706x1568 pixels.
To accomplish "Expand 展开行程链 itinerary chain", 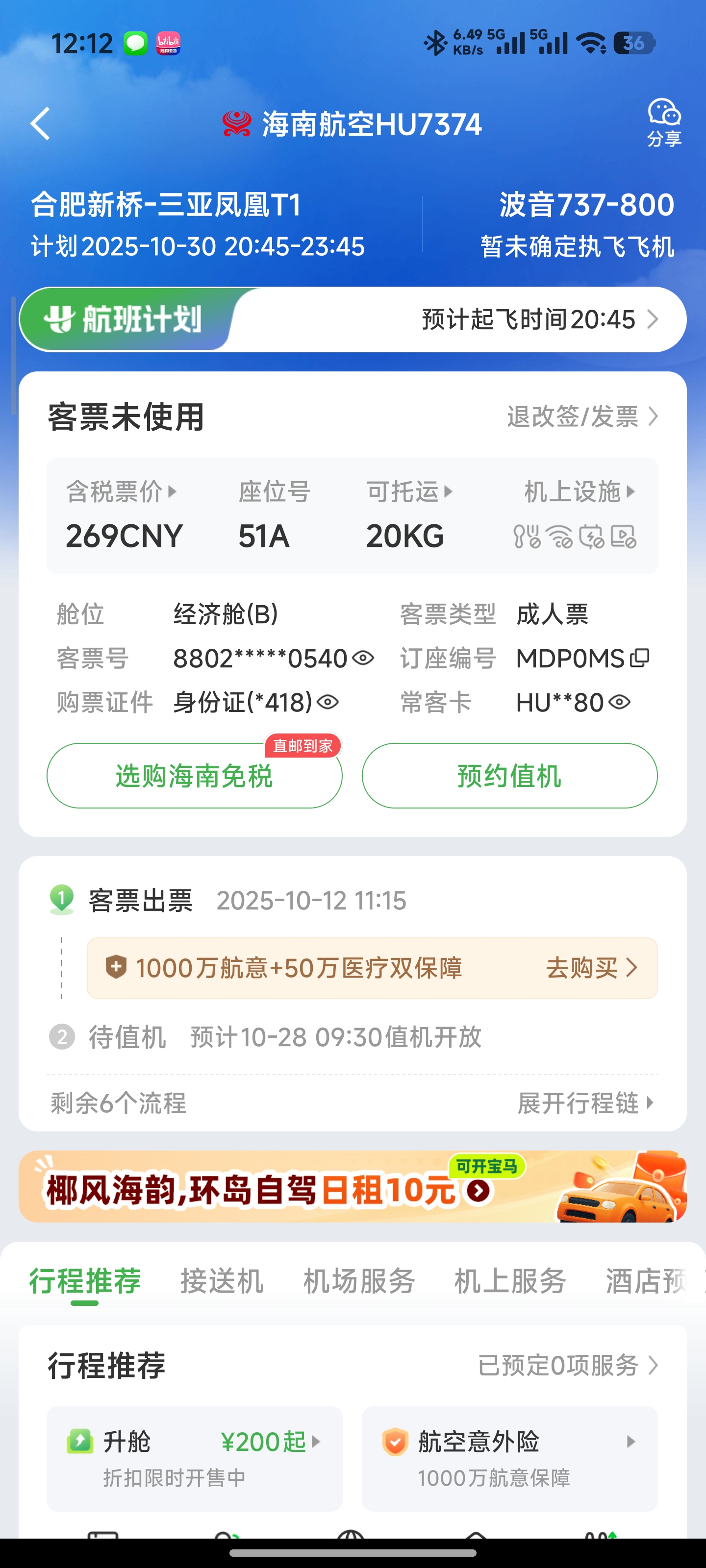I will click(585, 1103).
